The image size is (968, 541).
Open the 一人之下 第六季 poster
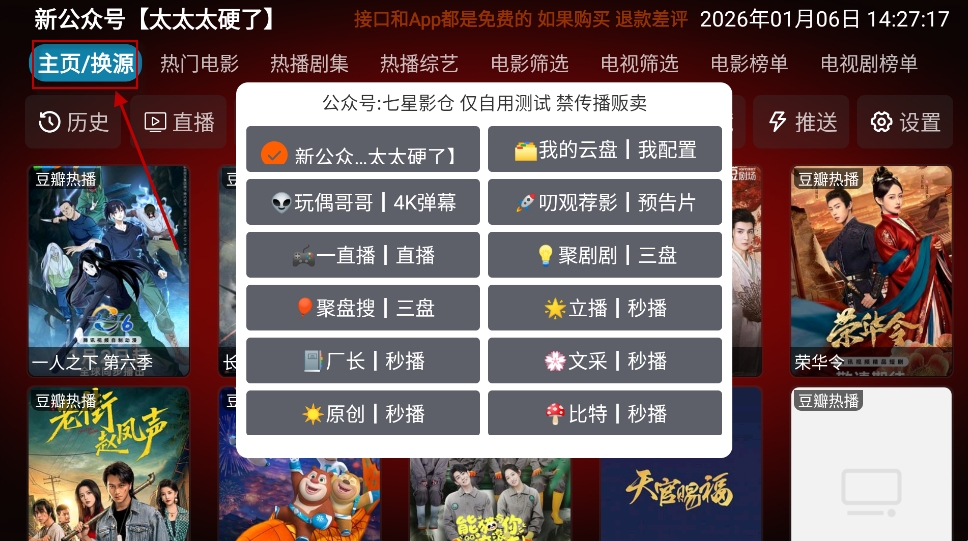click(108, 270)
